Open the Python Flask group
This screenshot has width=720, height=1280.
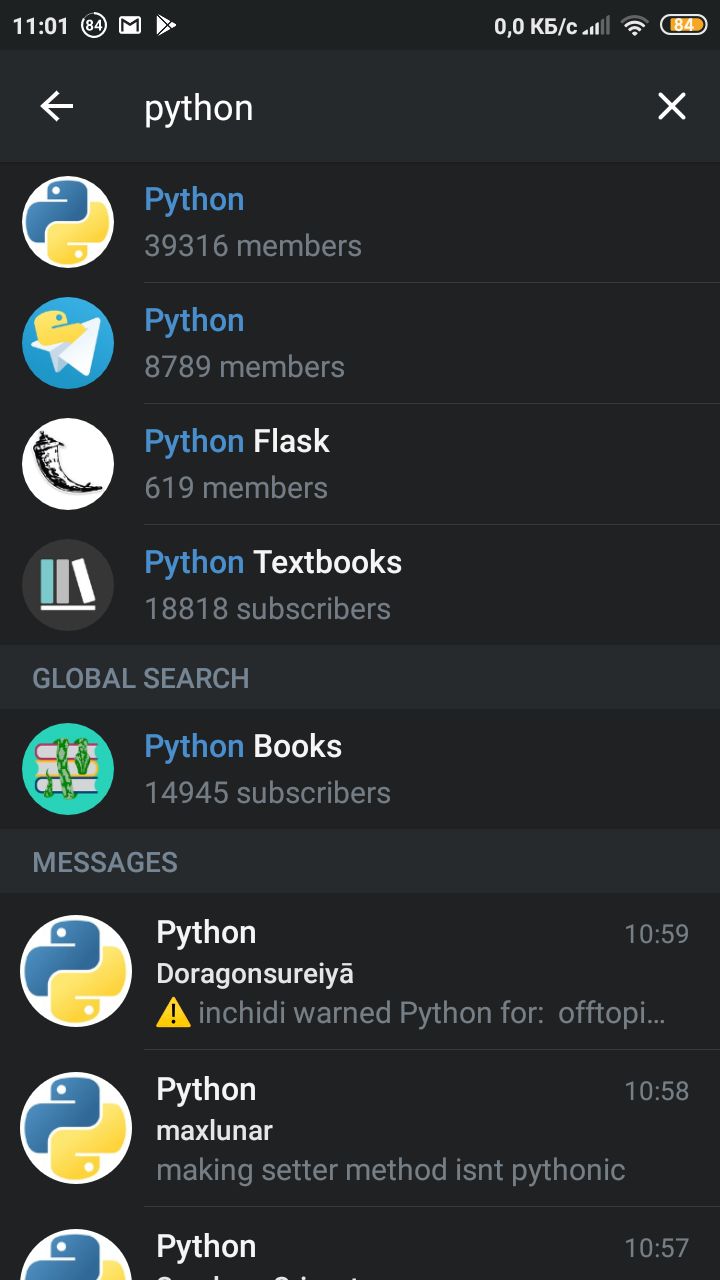coord(360,464)
